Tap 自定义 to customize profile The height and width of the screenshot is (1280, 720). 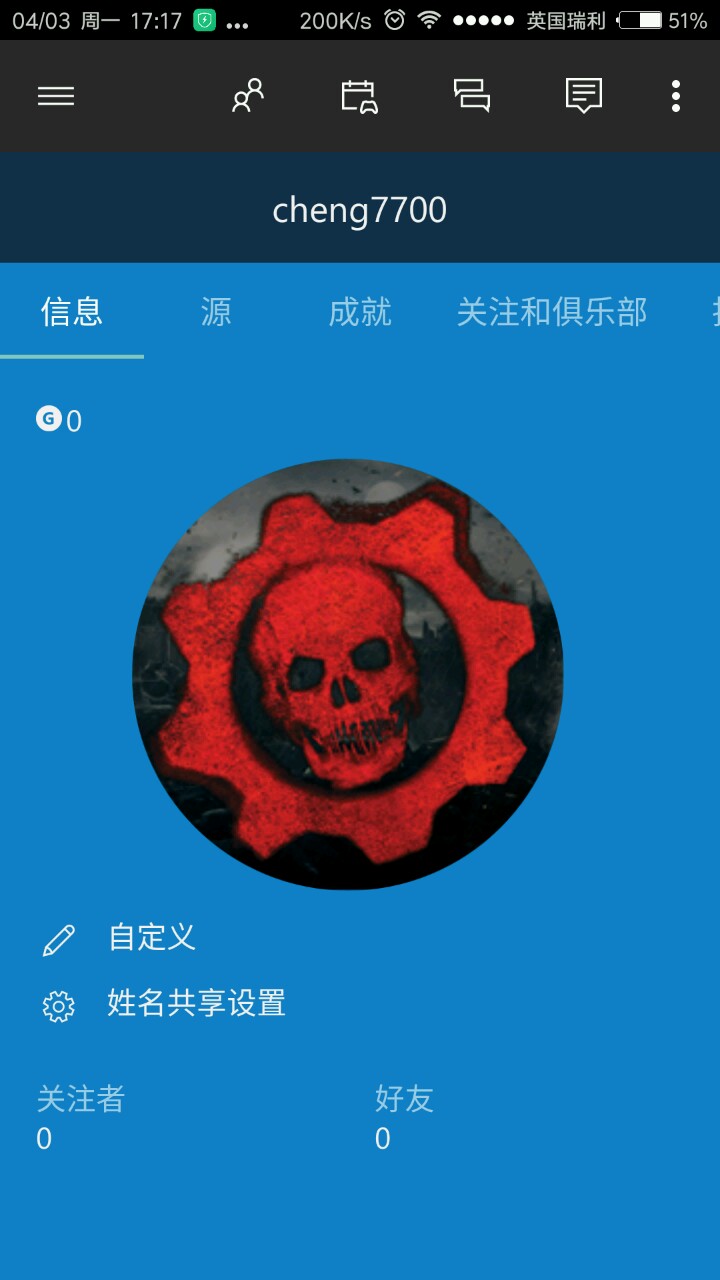[151, 938]
